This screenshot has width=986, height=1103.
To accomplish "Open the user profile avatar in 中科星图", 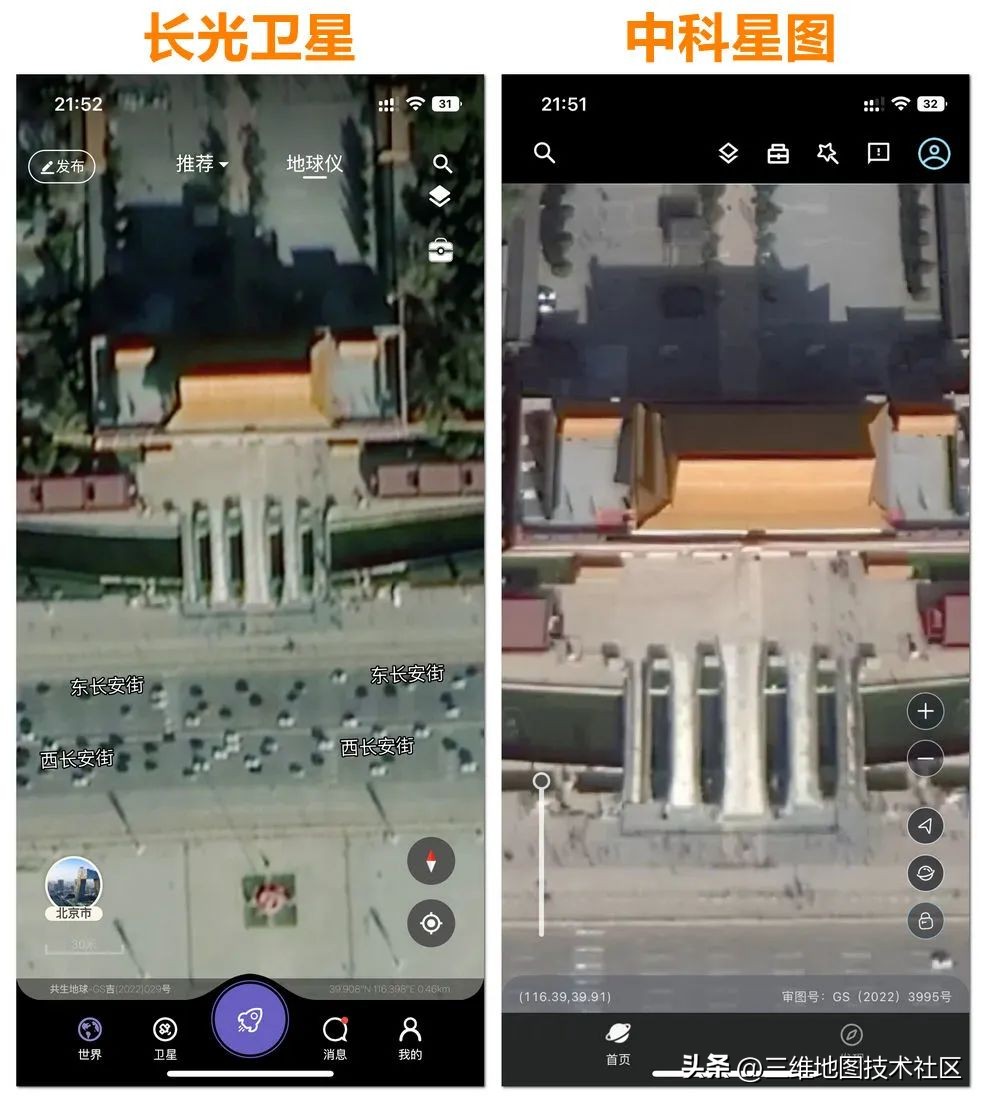I will click(934, 154).
